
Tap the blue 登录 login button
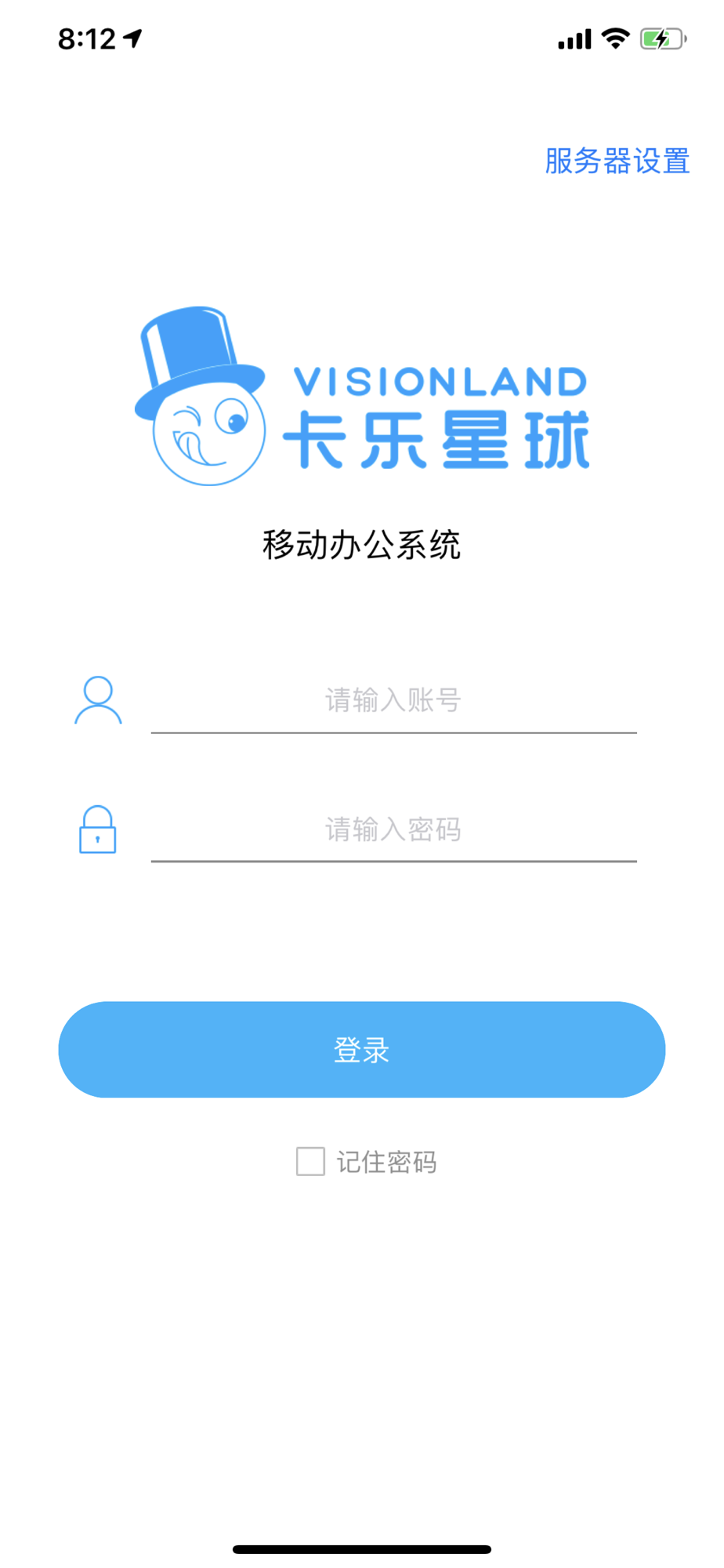coord(362,1049)
